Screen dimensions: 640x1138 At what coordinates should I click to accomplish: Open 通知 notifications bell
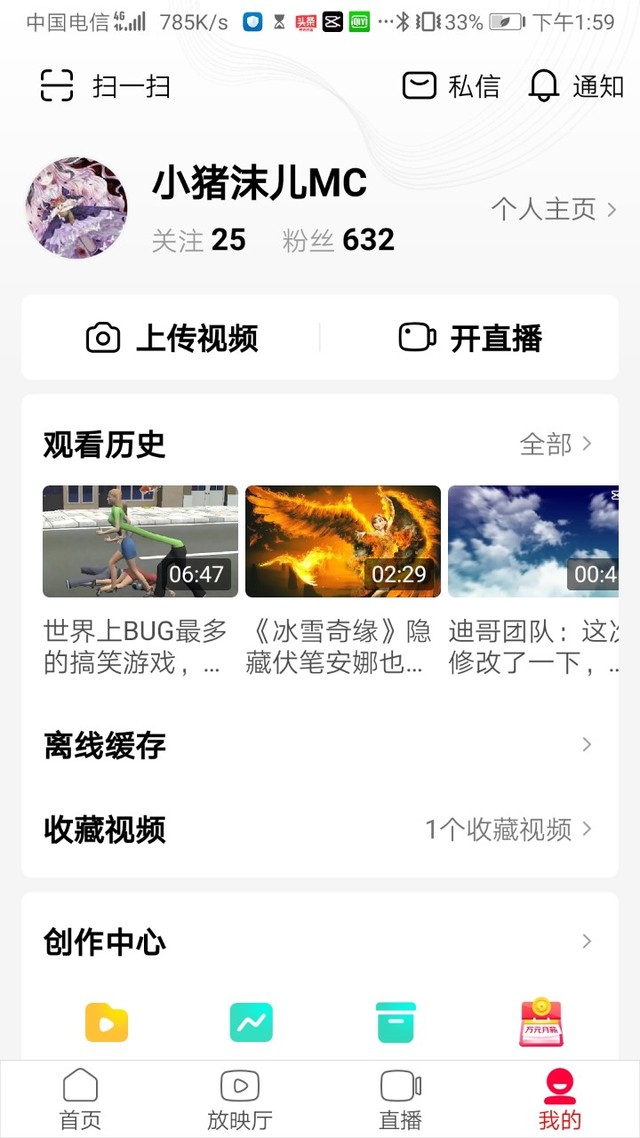point(576,86)
